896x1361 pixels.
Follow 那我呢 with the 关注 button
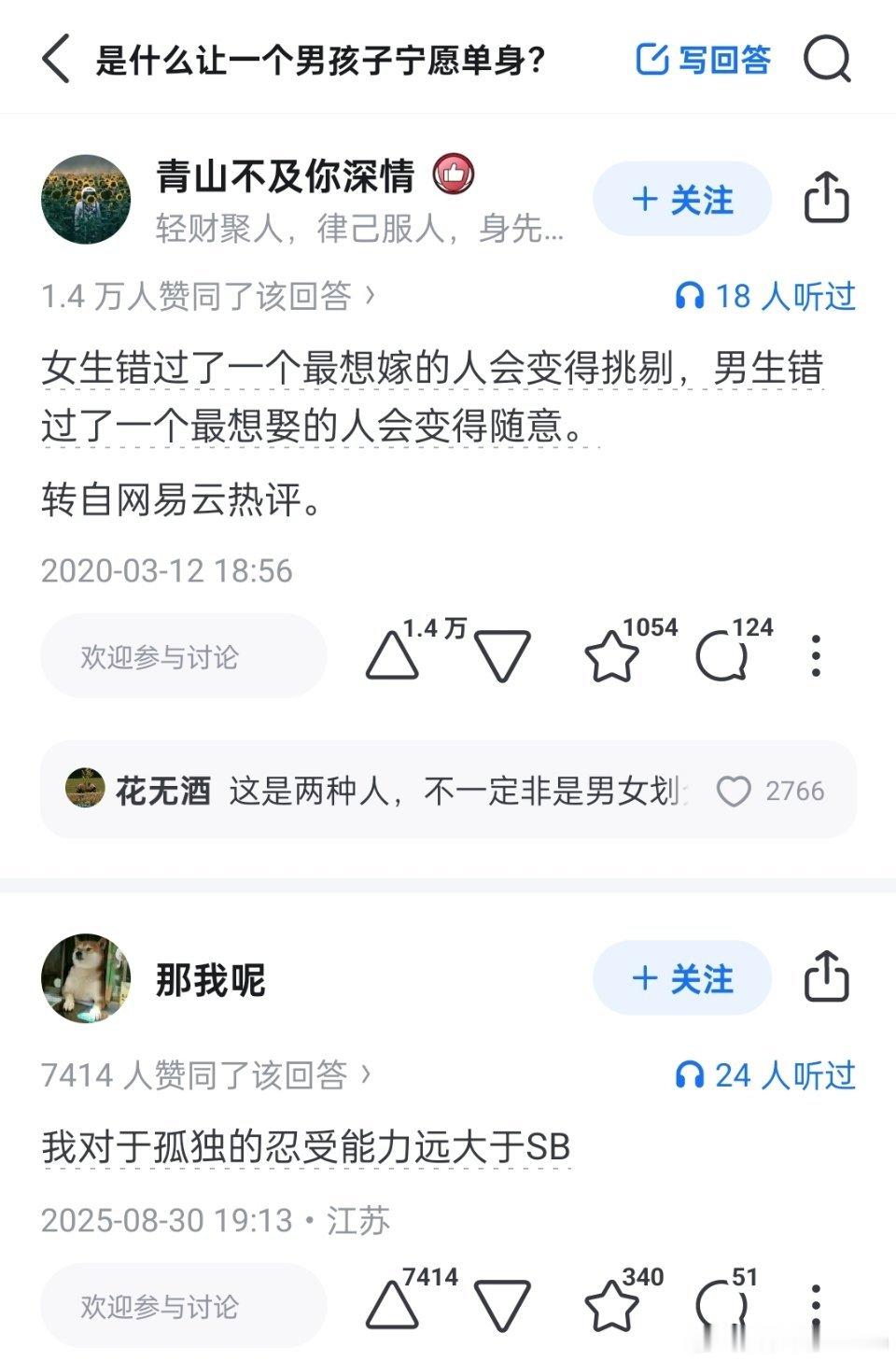coord(681,978)
